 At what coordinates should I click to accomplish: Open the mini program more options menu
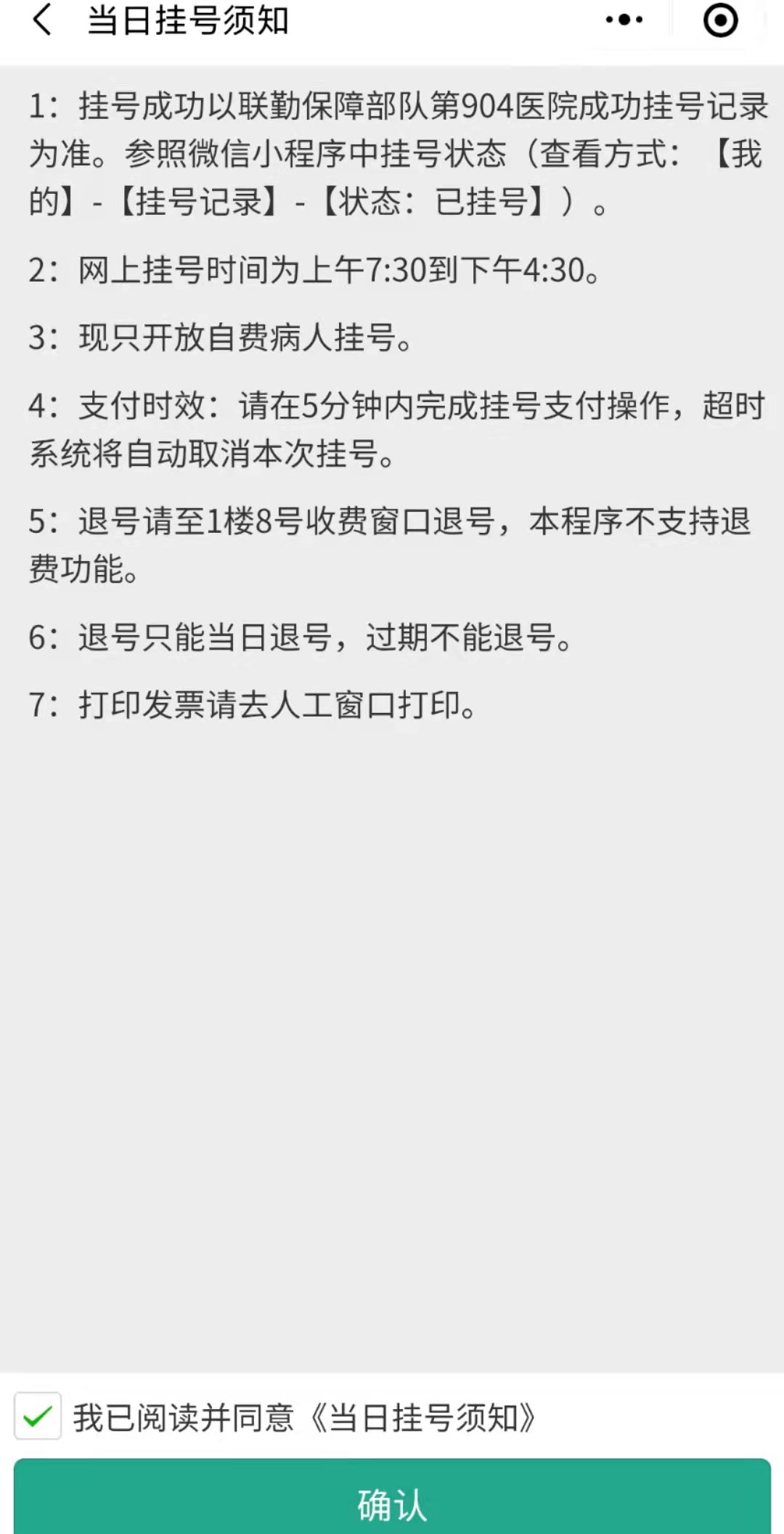[624, 20]
